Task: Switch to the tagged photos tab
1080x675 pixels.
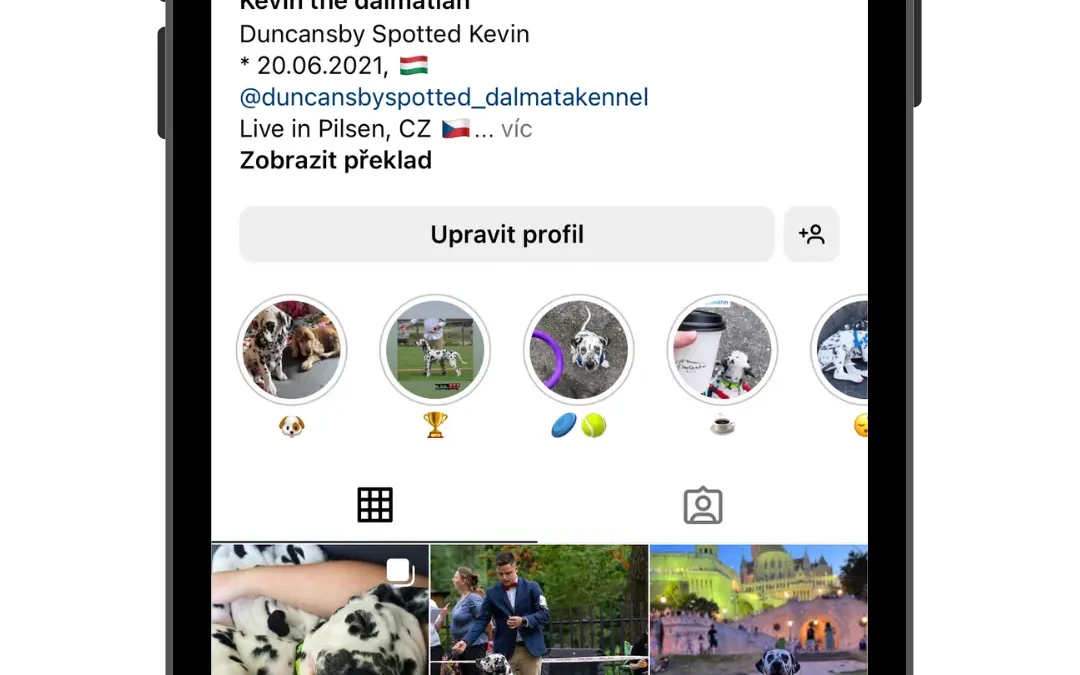Action: 703,506
